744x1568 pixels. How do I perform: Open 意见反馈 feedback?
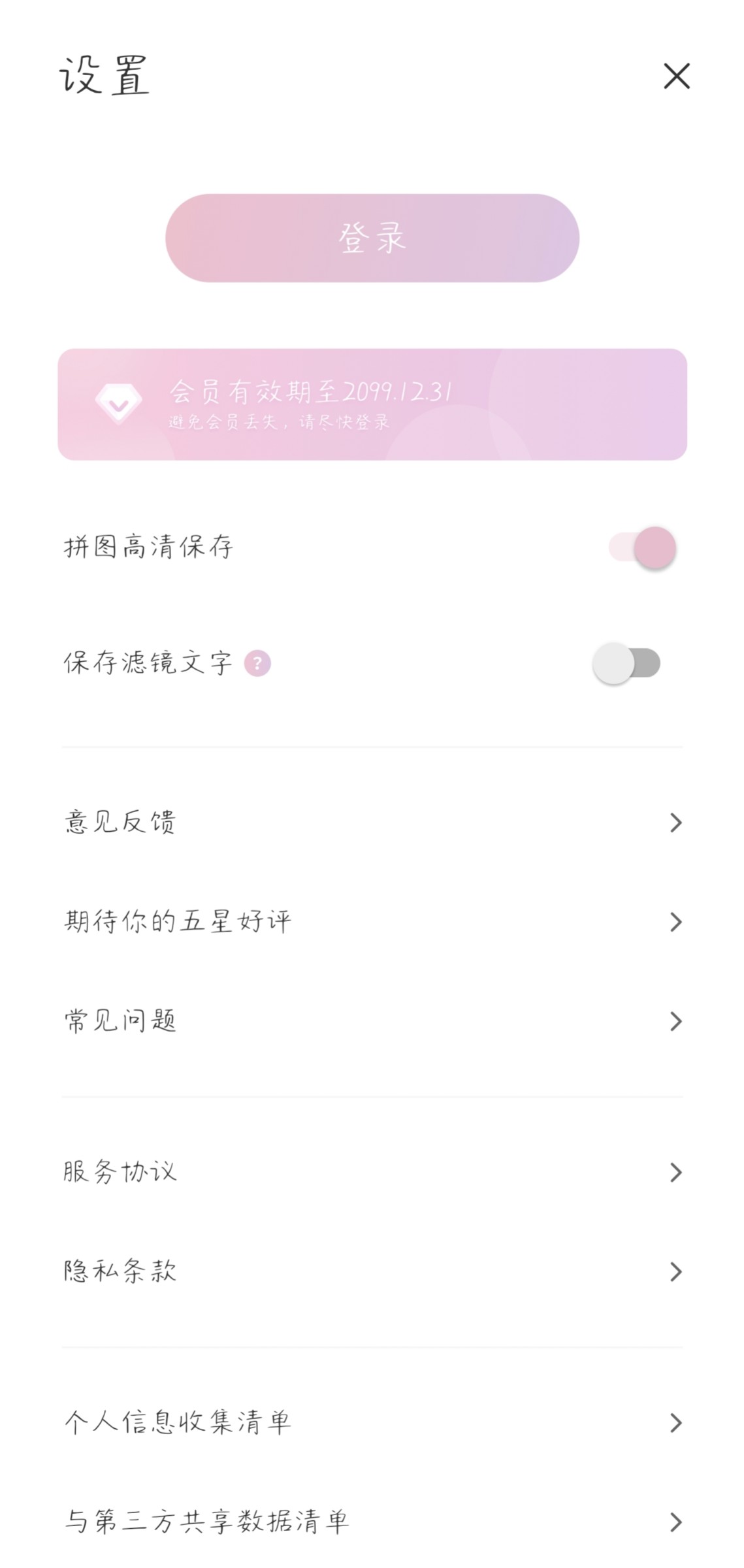372,823
